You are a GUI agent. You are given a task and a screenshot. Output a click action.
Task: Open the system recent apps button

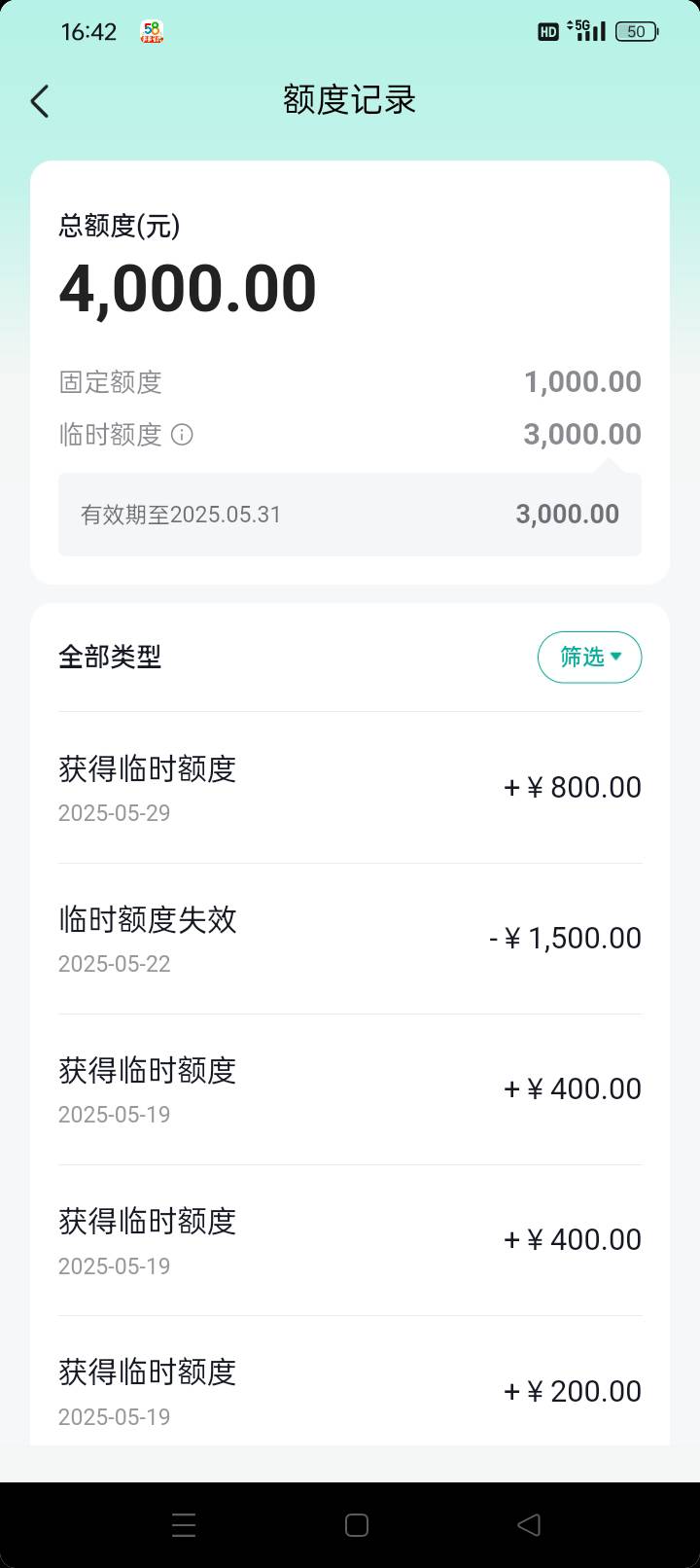click(x=184, y=1524)
